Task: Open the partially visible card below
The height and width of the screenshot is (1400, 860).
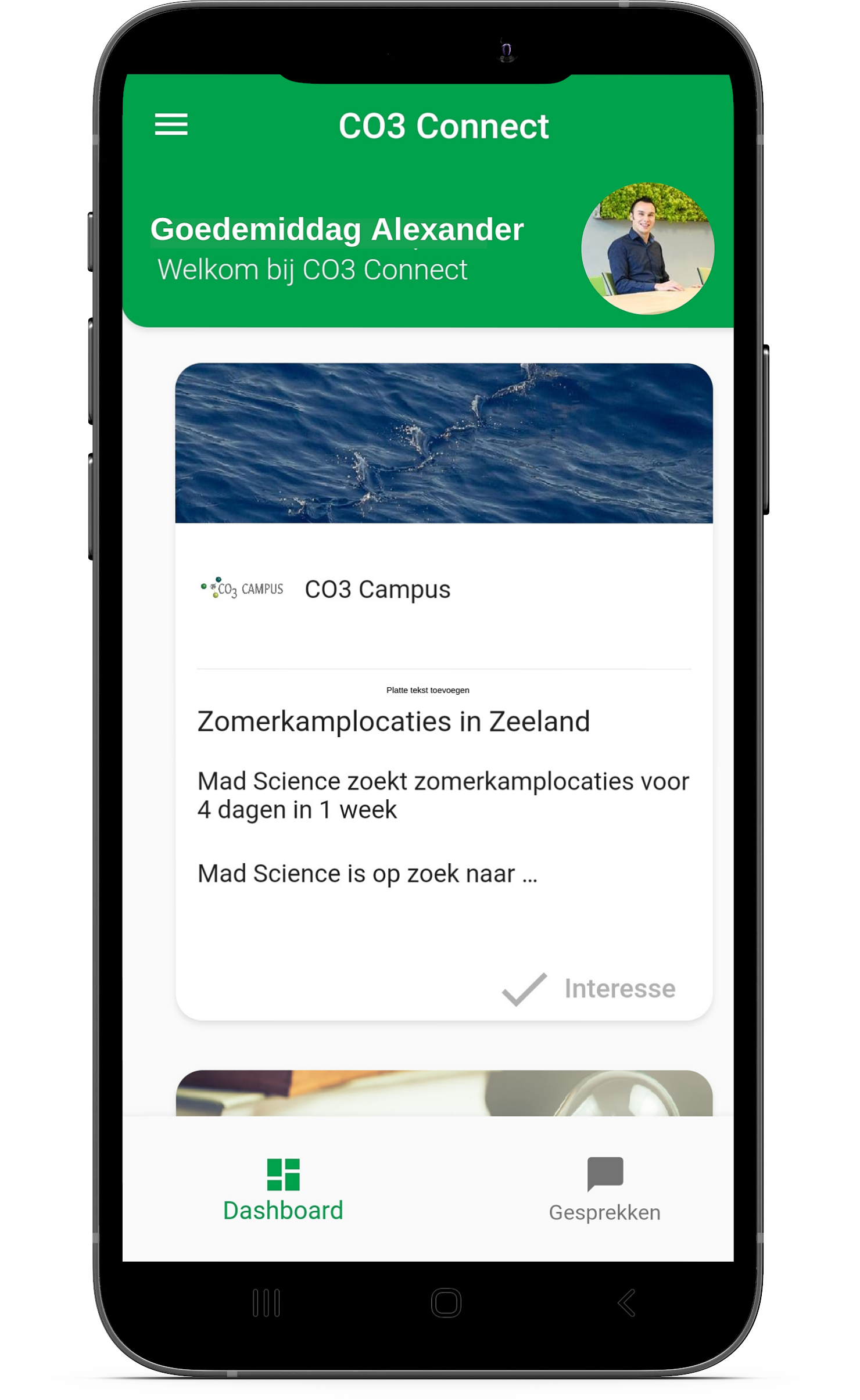Action: (444, 1093)
